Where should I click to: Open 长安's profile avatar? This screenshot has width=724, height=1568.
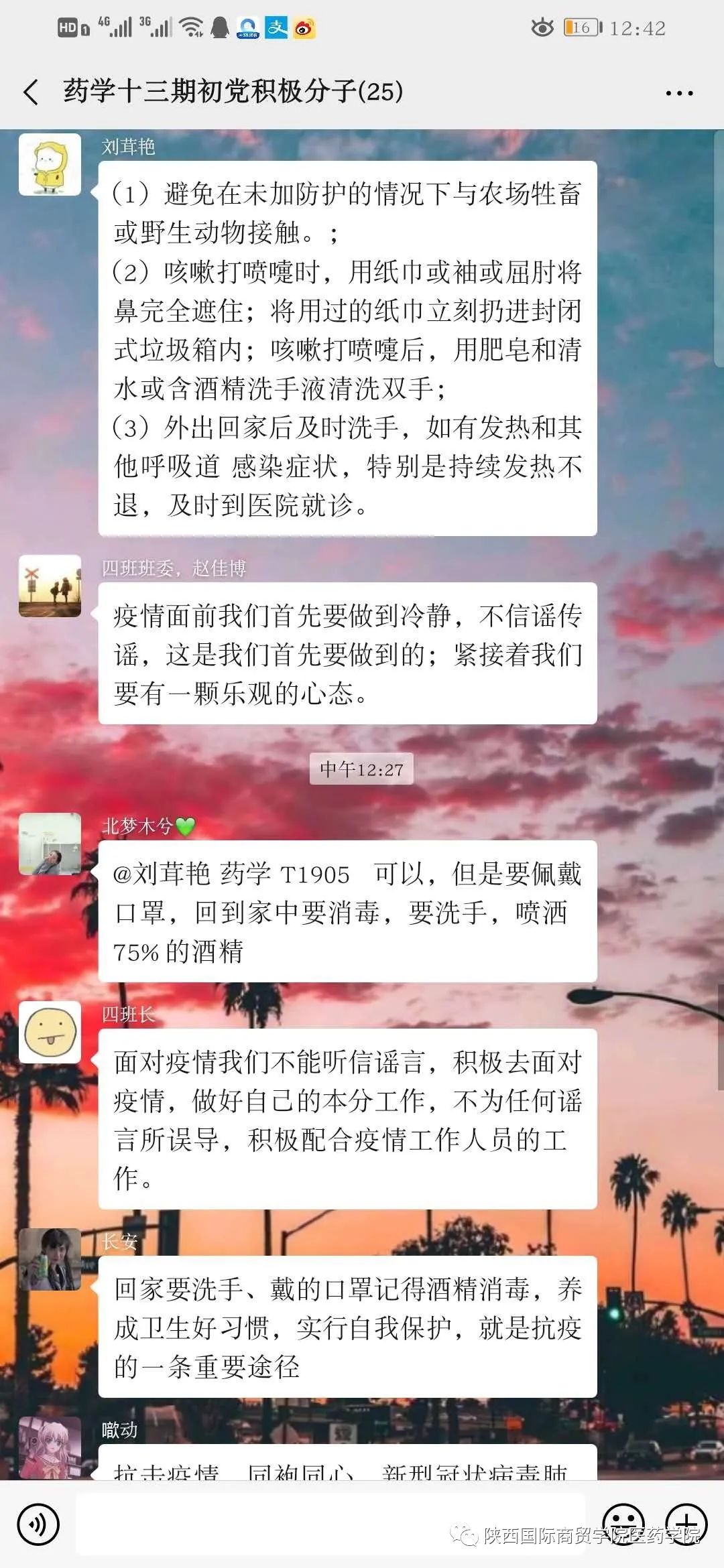coord(50,1260)
